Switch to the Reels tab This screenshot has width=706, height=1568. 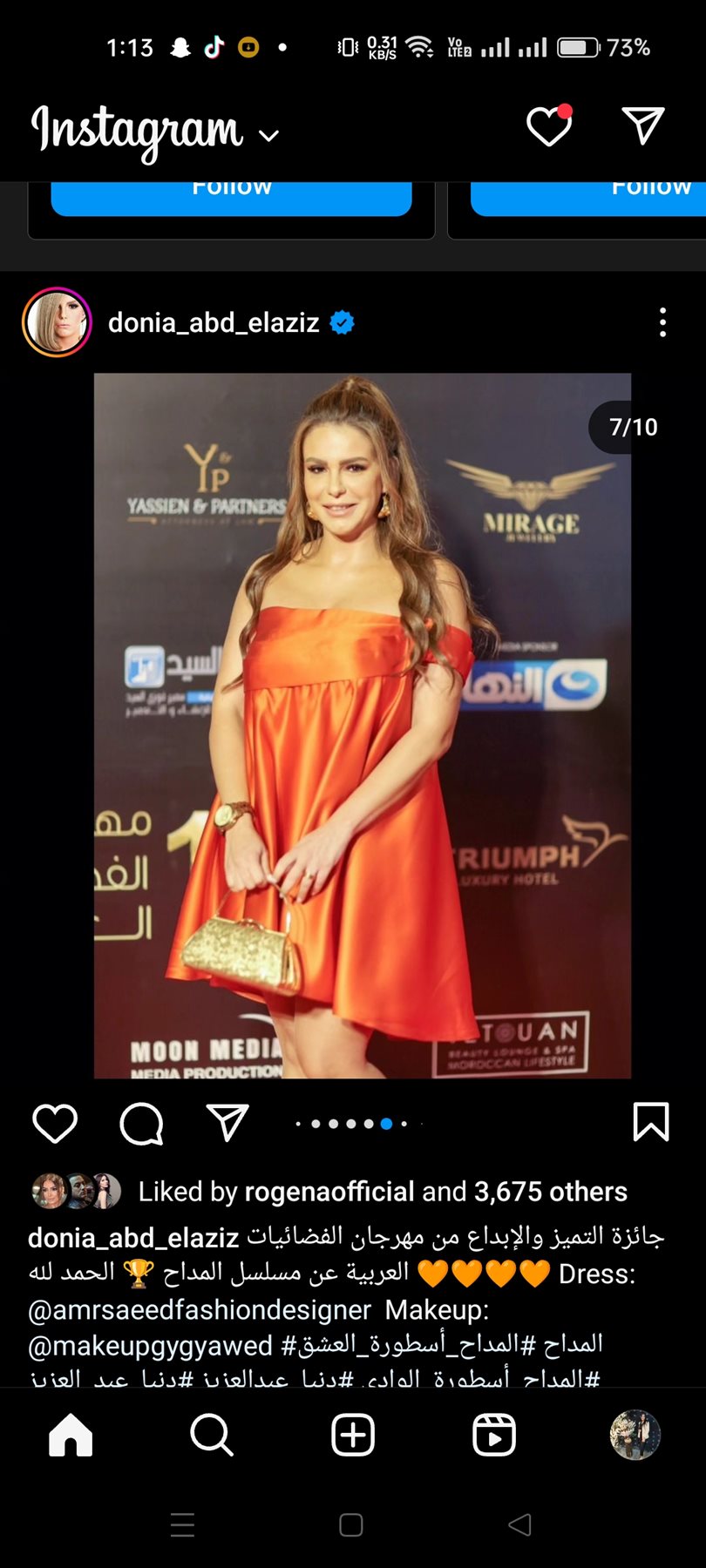pos(494,1435)
